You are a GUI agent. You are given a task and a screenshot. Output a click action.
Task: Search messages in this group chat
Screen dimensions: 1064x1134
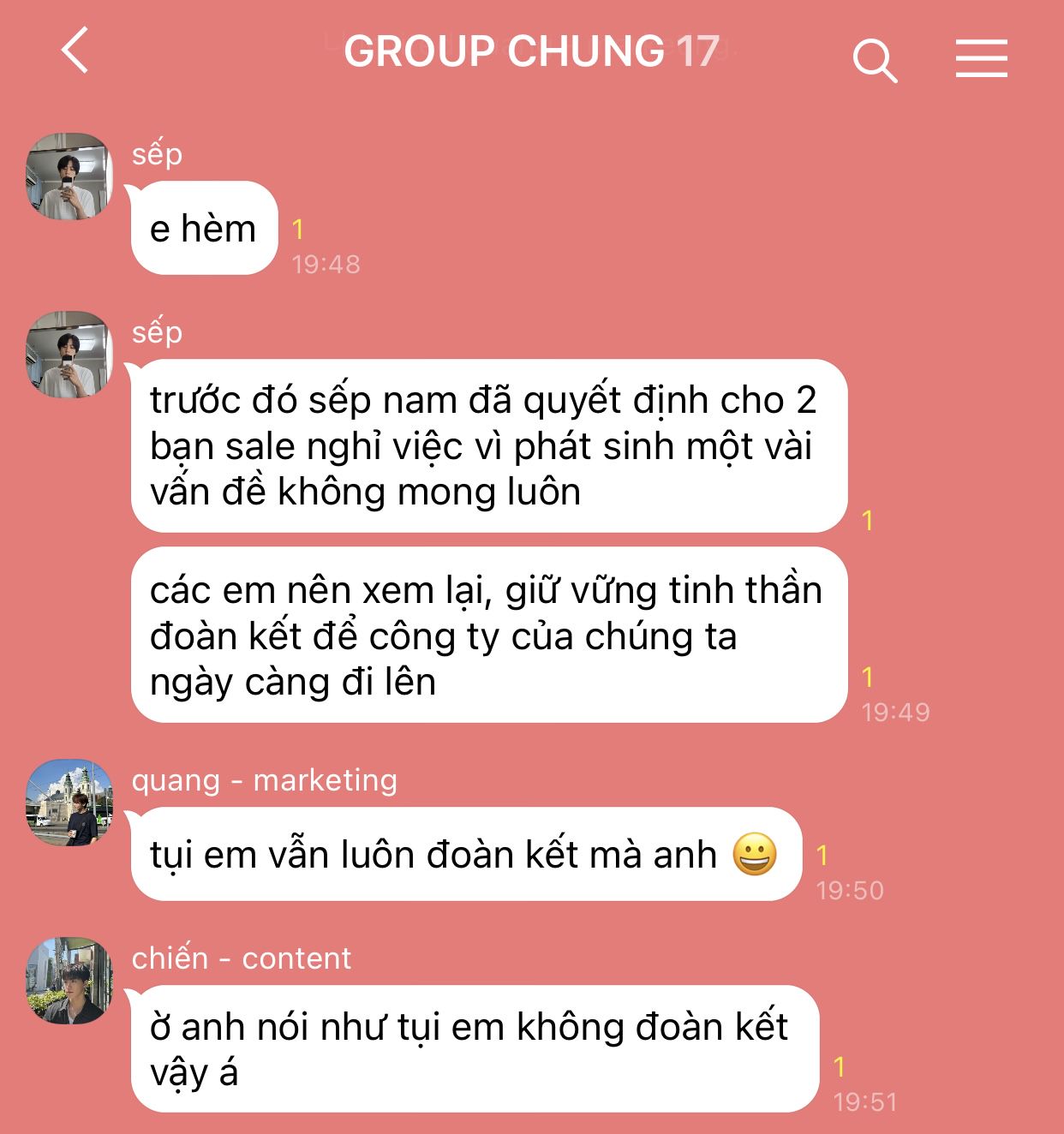pyautogui.click(x=875, y=59)
